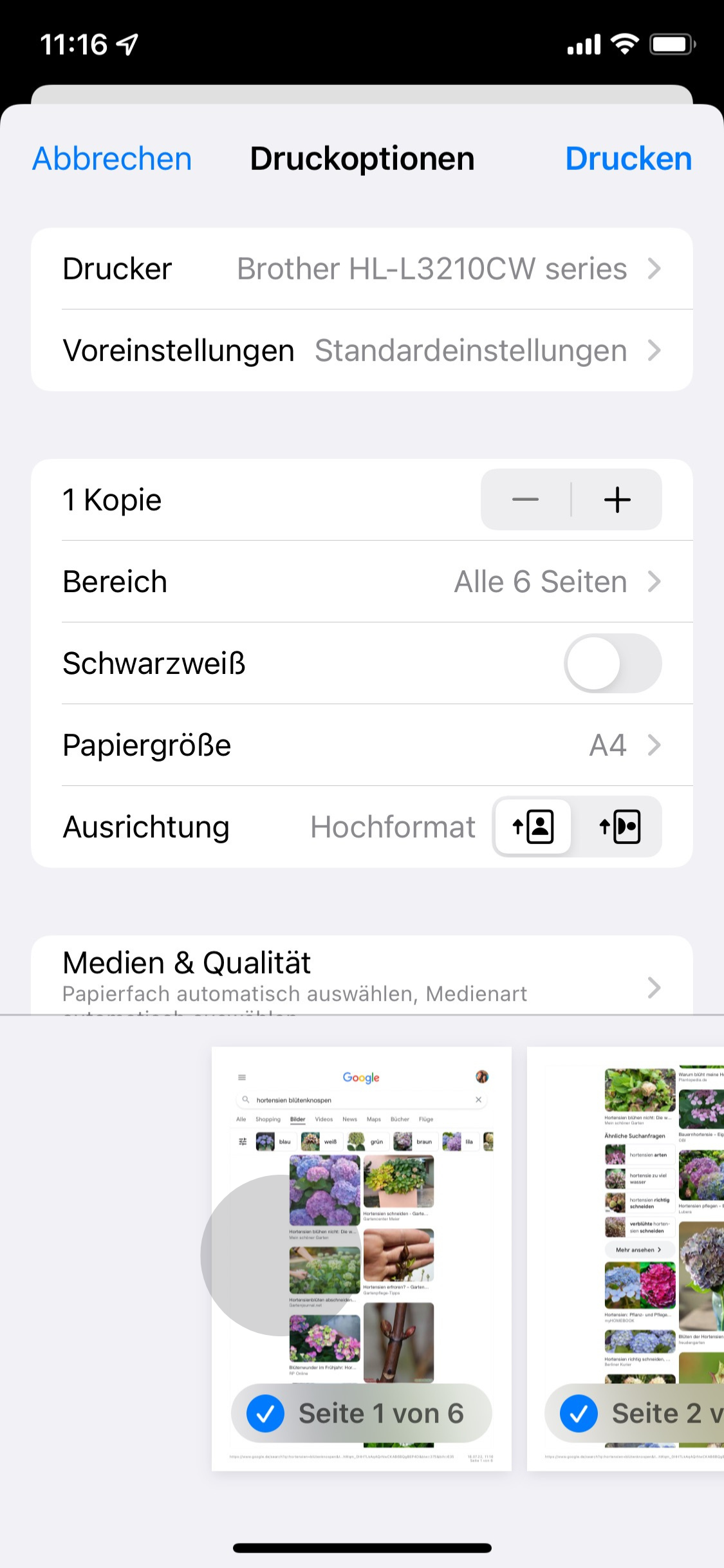This screenshot has height=1568, width=724.
Task: Tap the plus icon to add a copy
Action: [x=617, y=499]
